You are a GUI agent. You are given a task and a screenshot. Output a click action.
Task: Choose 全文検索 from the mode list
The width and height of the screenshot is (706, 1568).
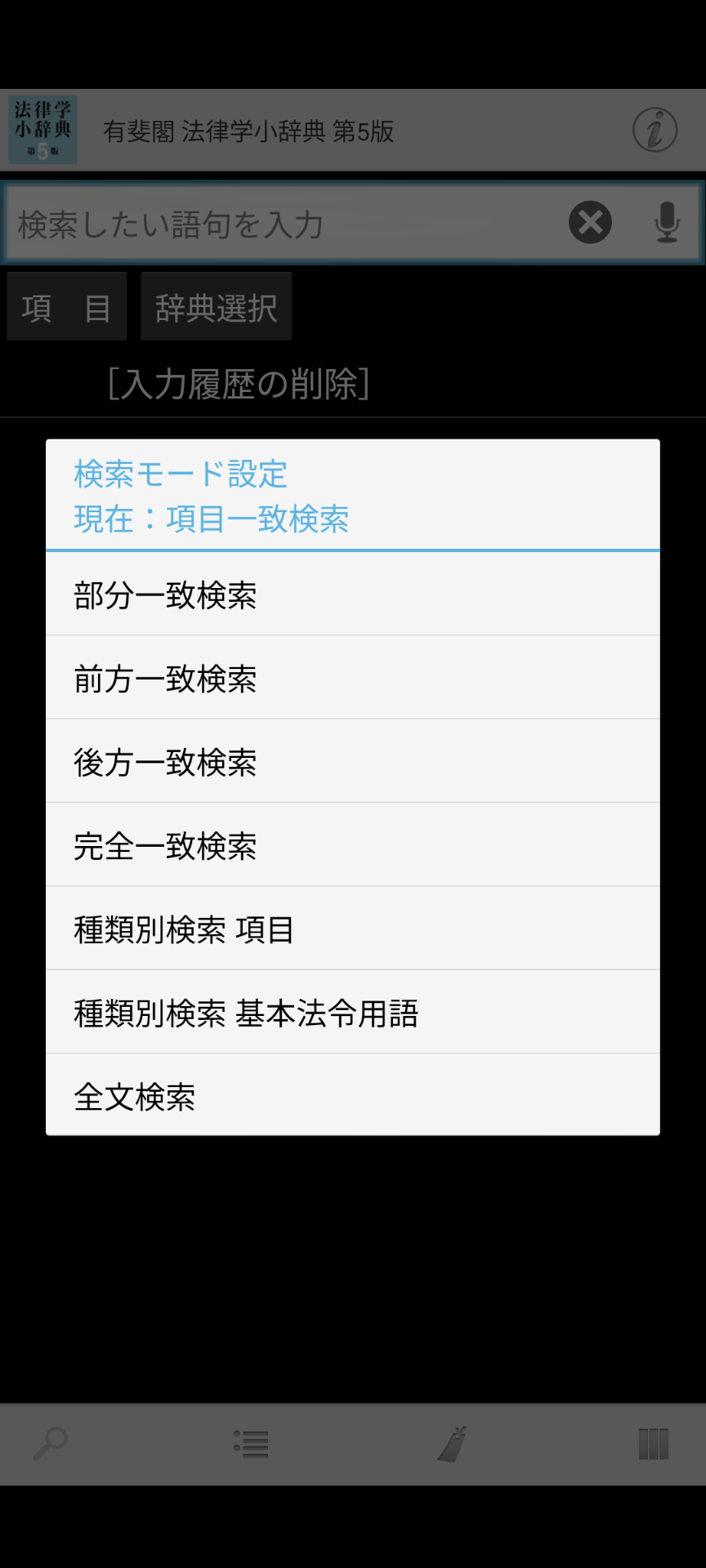coord(352,1097)
